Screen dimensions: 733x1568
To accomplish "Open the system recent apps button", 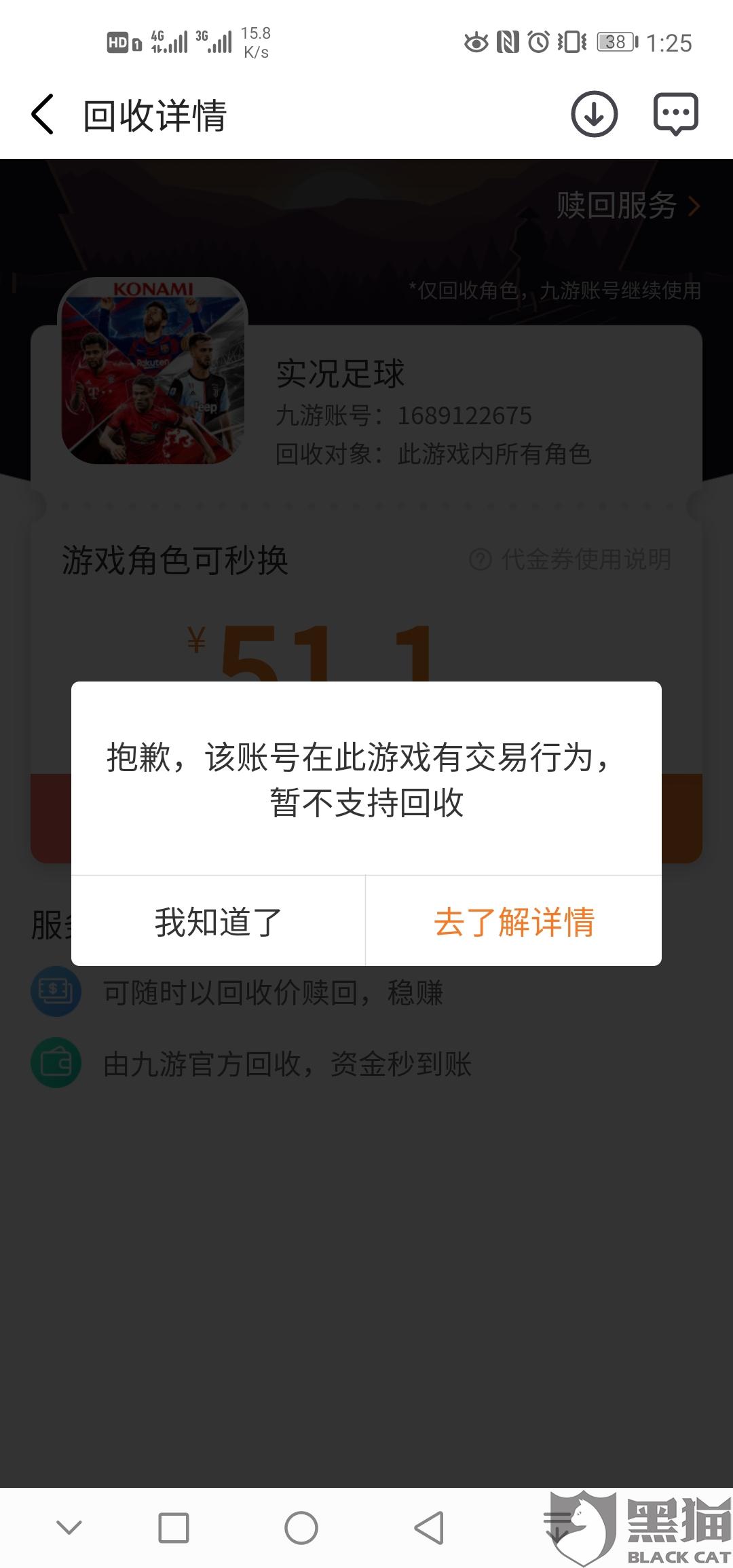I will (174, 1528).
